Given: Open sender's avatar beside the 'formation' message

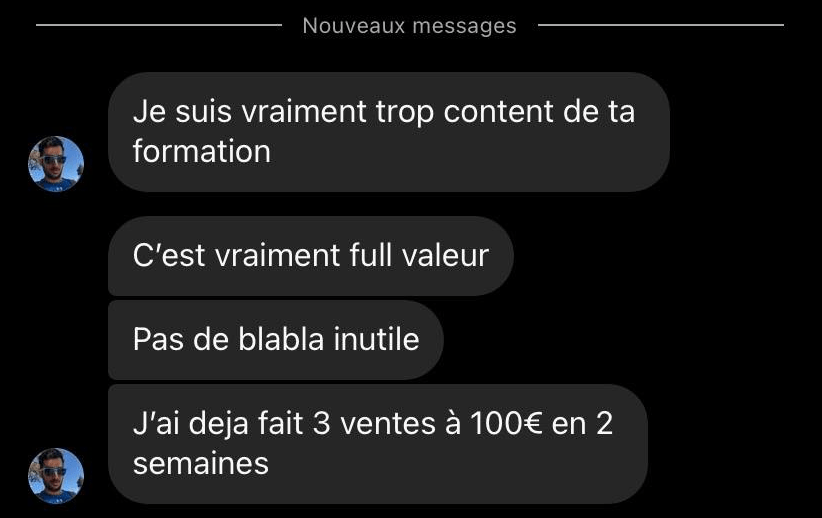Looking at the screenshot, I should pyautogui.click(x=56, y=164).
